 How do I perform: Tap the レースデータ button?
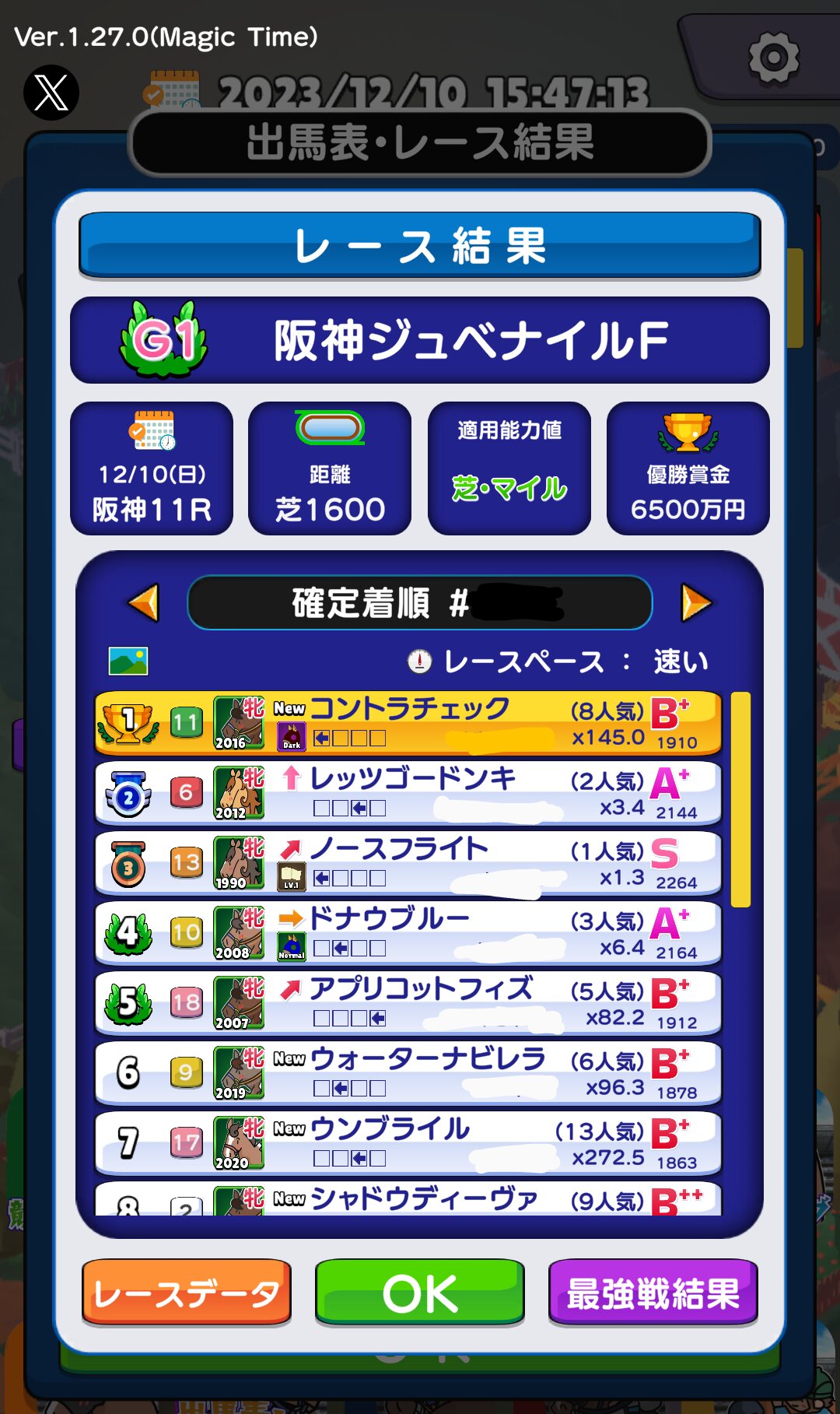click(187, 1293)
